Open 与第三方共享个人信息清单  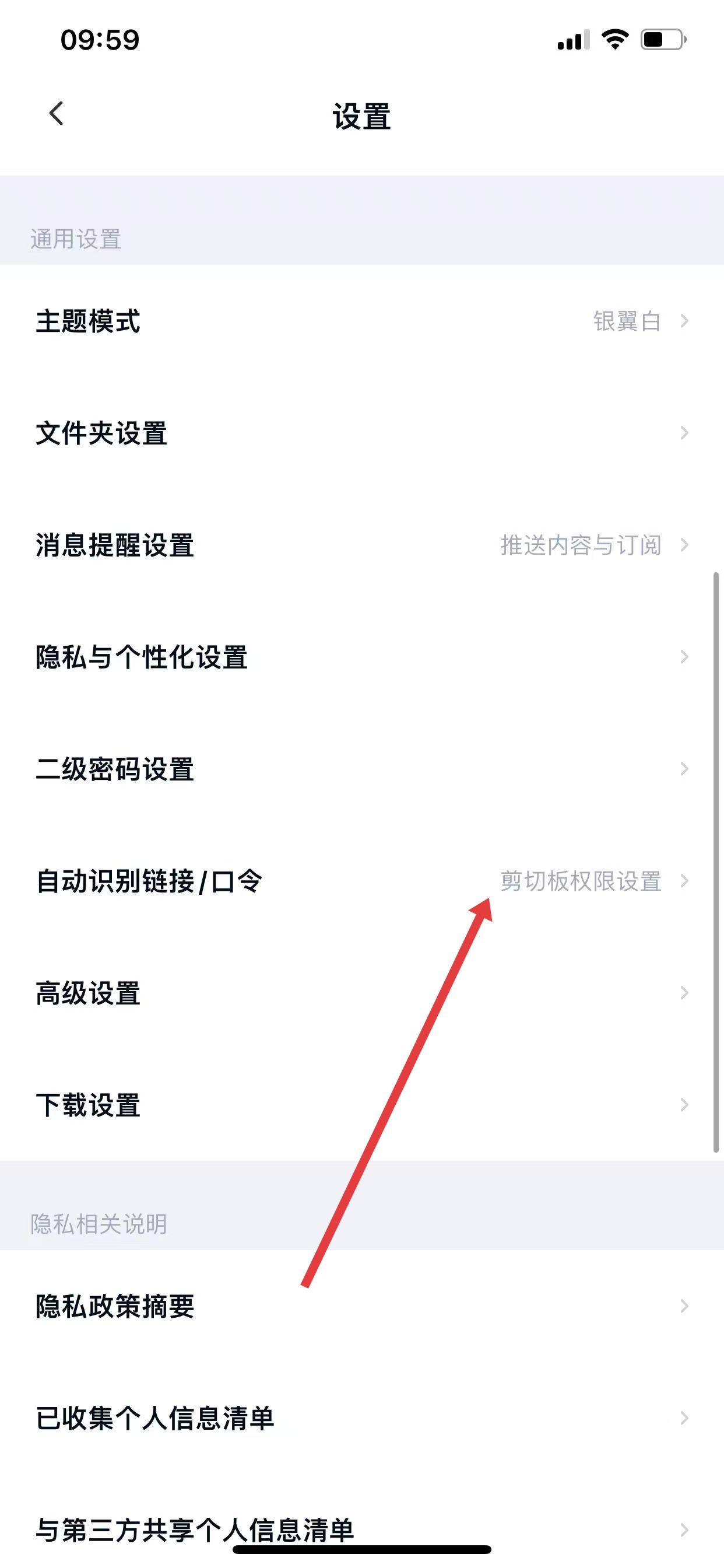click(x=361, y=1525)
